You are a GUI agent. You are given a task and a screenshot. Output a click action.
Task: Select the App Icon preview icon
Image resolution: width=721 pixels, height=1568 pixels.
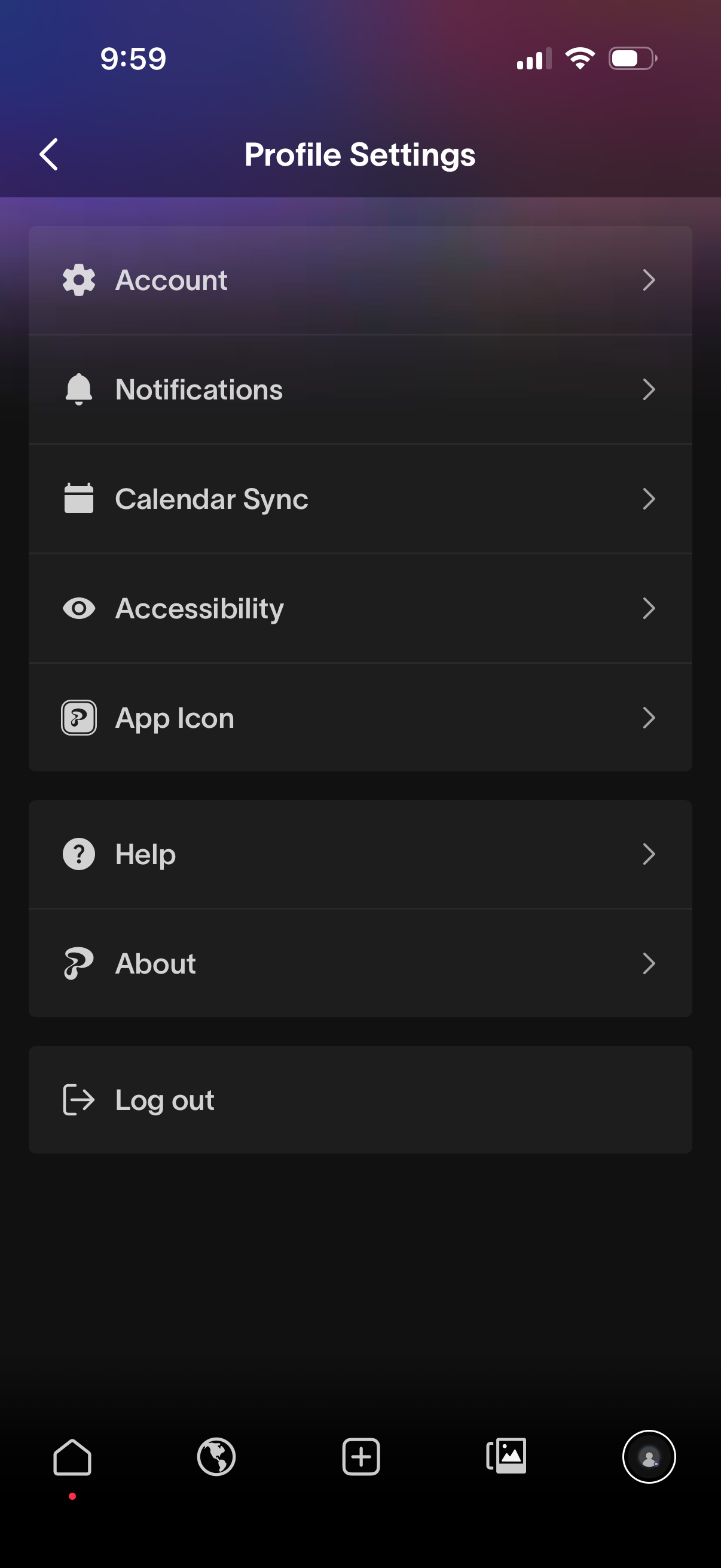[x=78, y=718]
